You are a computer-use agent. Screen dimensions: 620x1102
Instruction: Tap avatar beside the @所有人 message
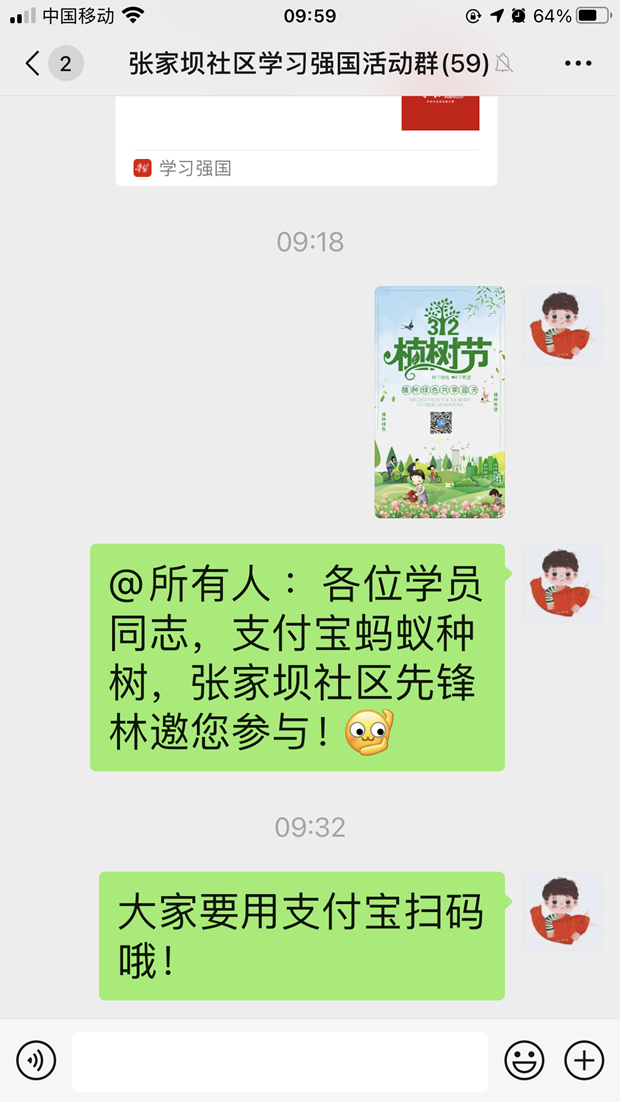point(562,583)
